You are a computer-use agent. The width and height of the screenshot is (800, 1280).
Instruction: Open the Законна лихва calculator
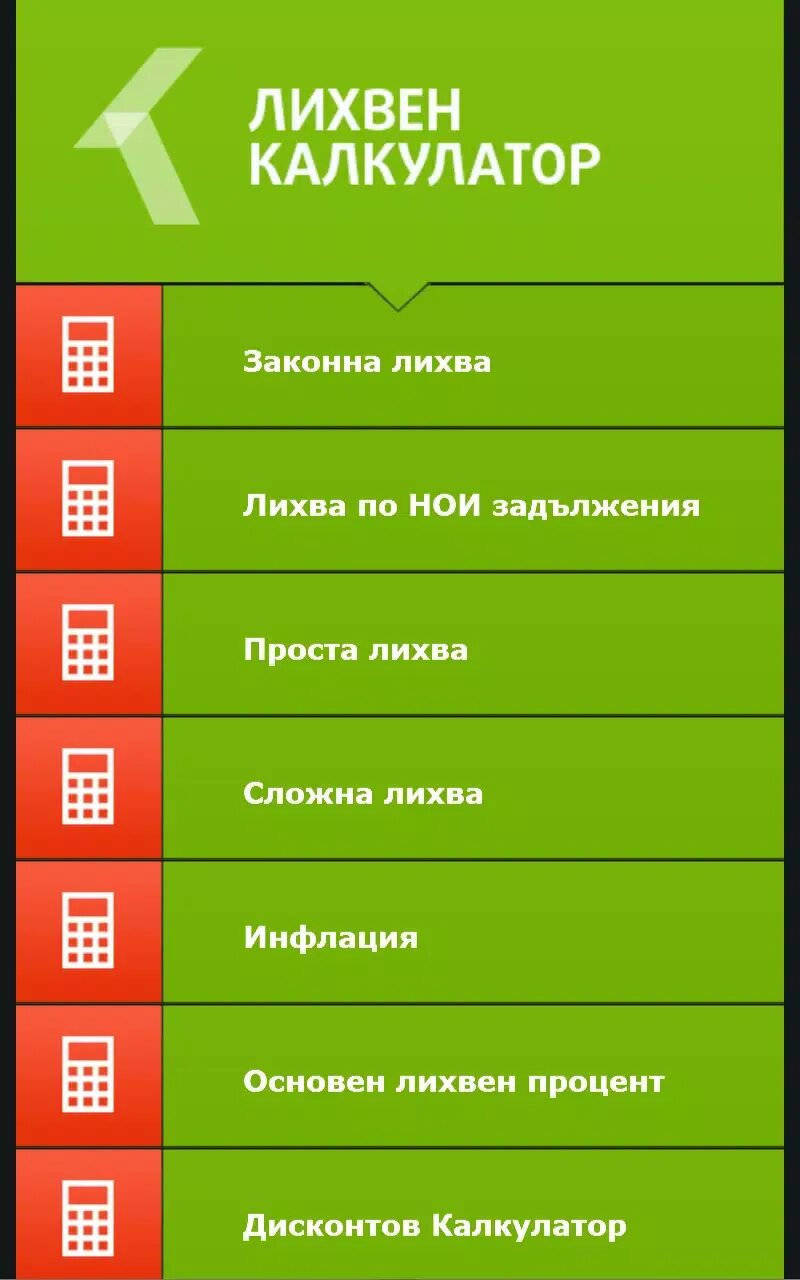[x=400, y=357]
